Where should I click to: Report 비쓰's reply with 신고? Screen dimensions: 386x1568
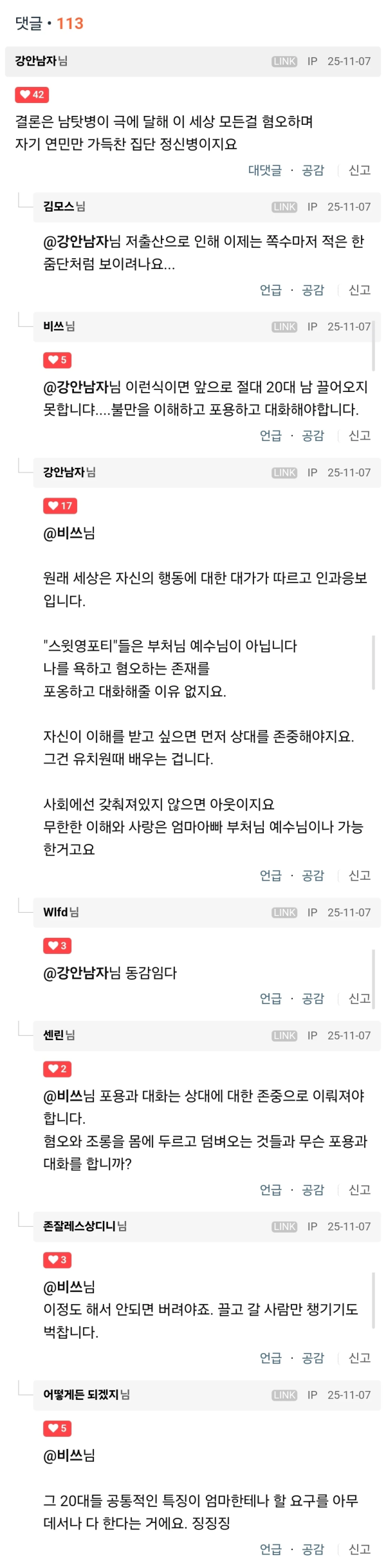359,435
